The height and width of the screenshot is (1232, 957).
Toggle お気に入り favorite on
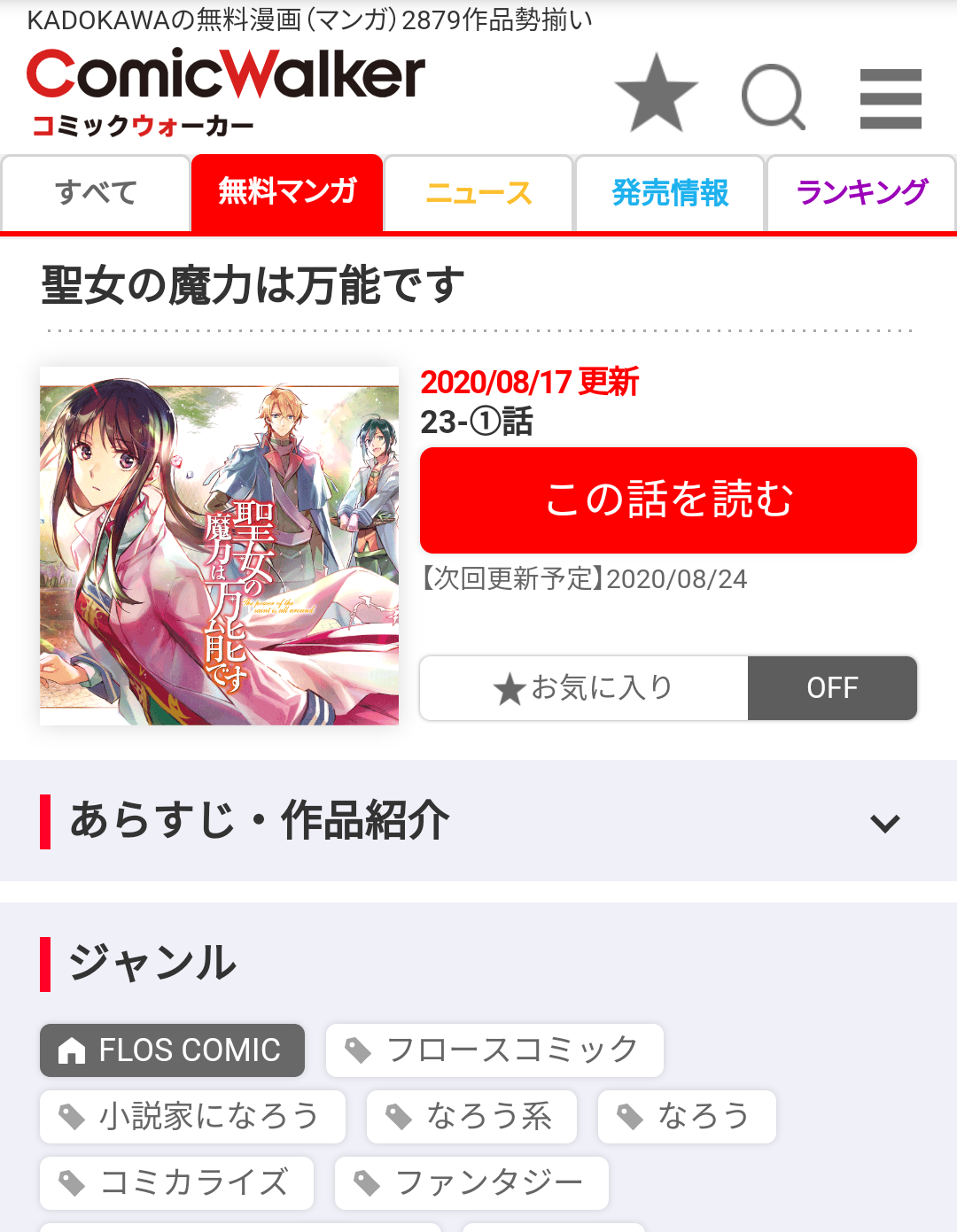point(668,688)
